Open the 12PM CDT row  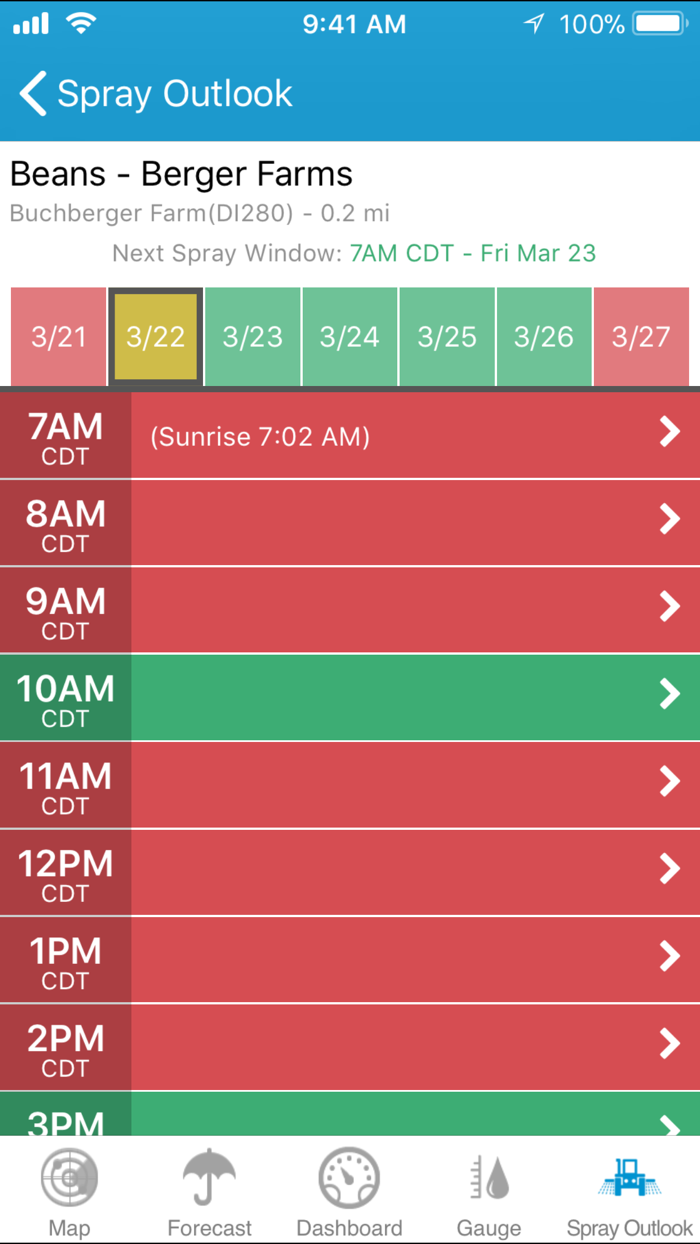350,873
